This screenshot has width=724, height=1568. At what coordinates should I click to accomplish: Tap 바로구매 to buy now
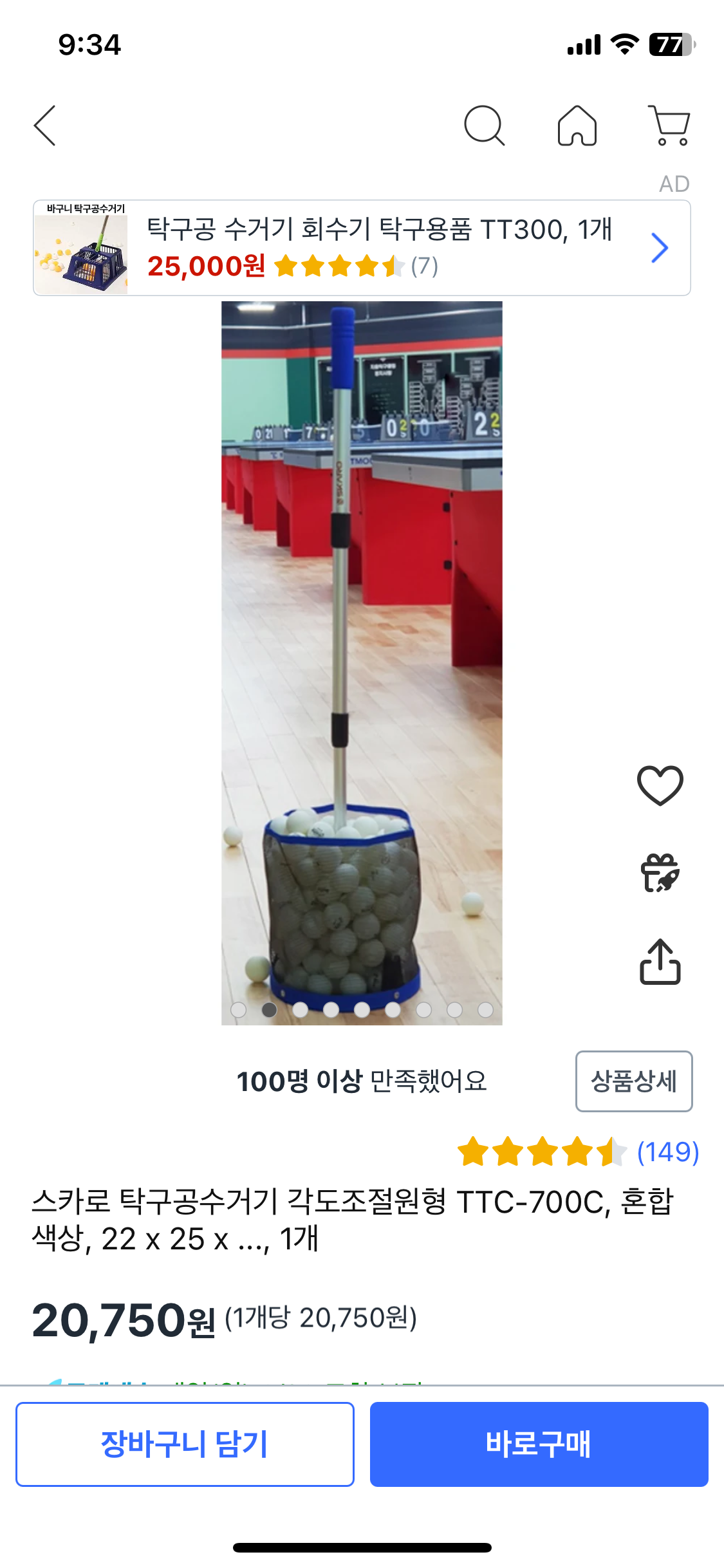point(539,1444)
